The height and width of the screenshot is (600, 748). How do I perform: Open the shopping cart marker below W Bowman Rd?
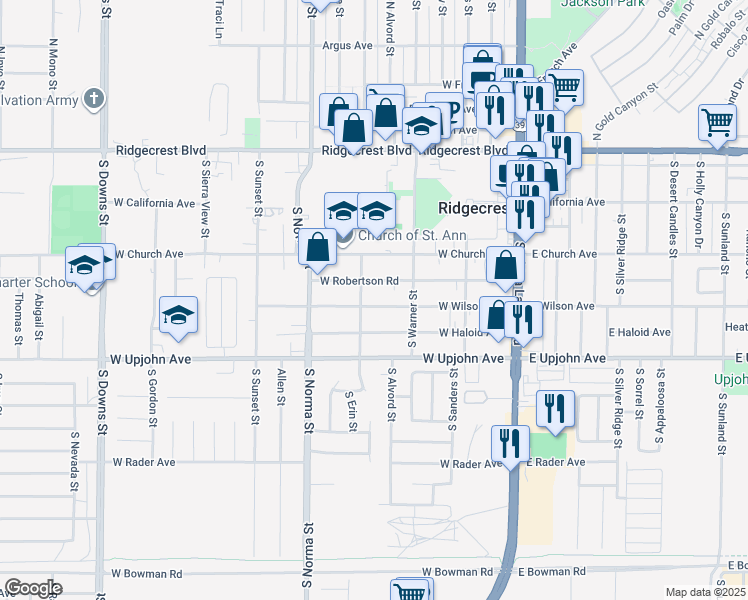[409, 590]
